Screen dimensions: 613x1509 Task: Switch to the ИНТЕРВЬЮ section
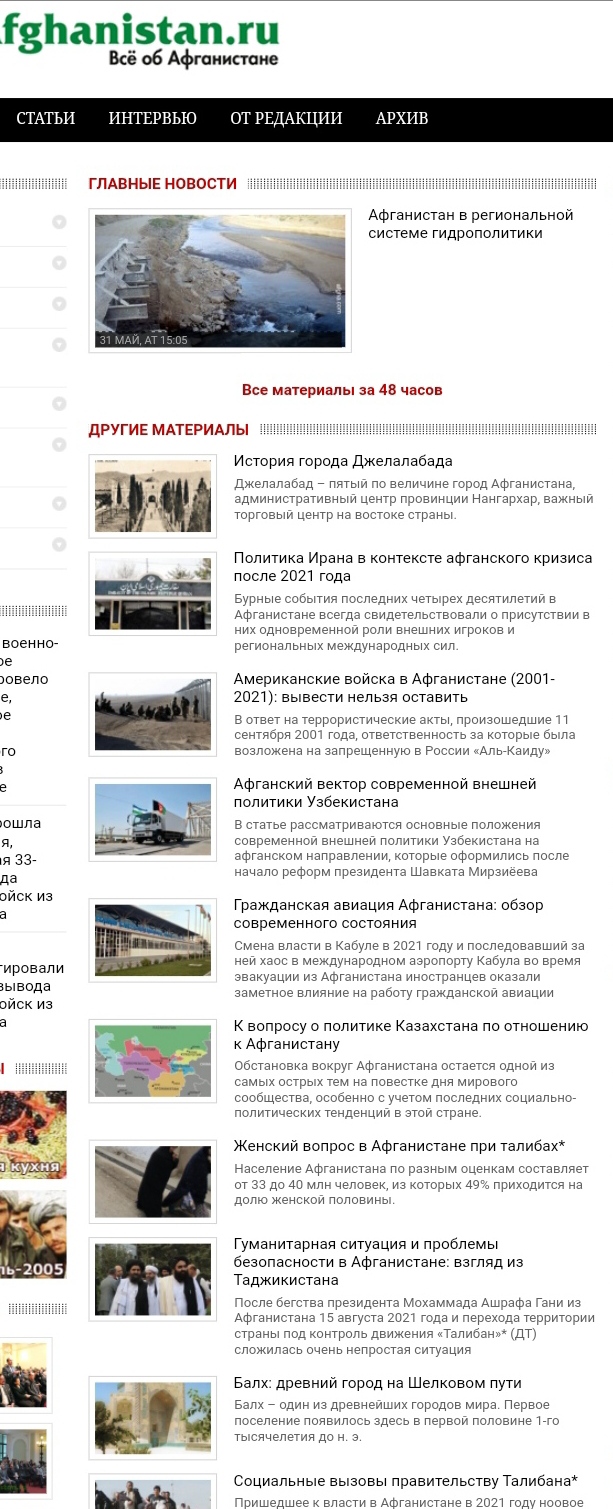pos(152,118)
